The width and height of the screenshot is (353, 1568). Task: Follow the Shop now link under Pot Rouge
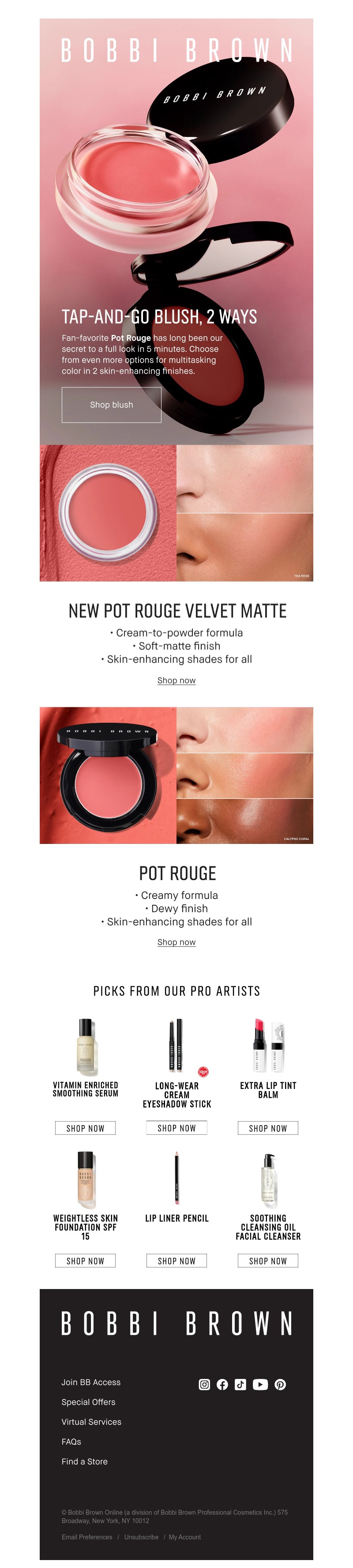point(176,942)
